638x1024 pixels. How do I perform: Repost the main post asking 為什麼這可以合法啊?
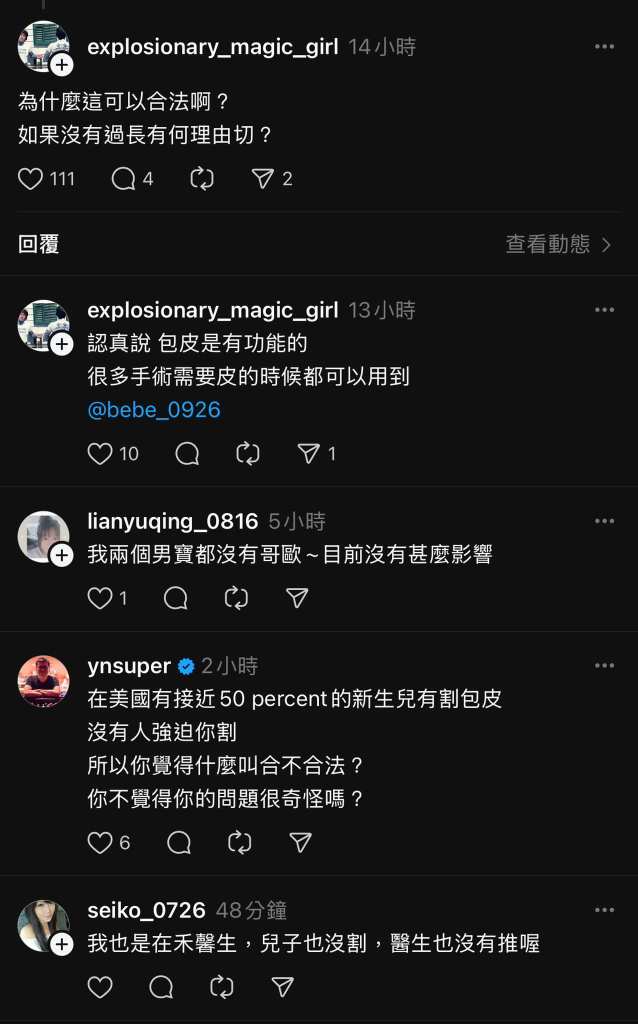202,179
